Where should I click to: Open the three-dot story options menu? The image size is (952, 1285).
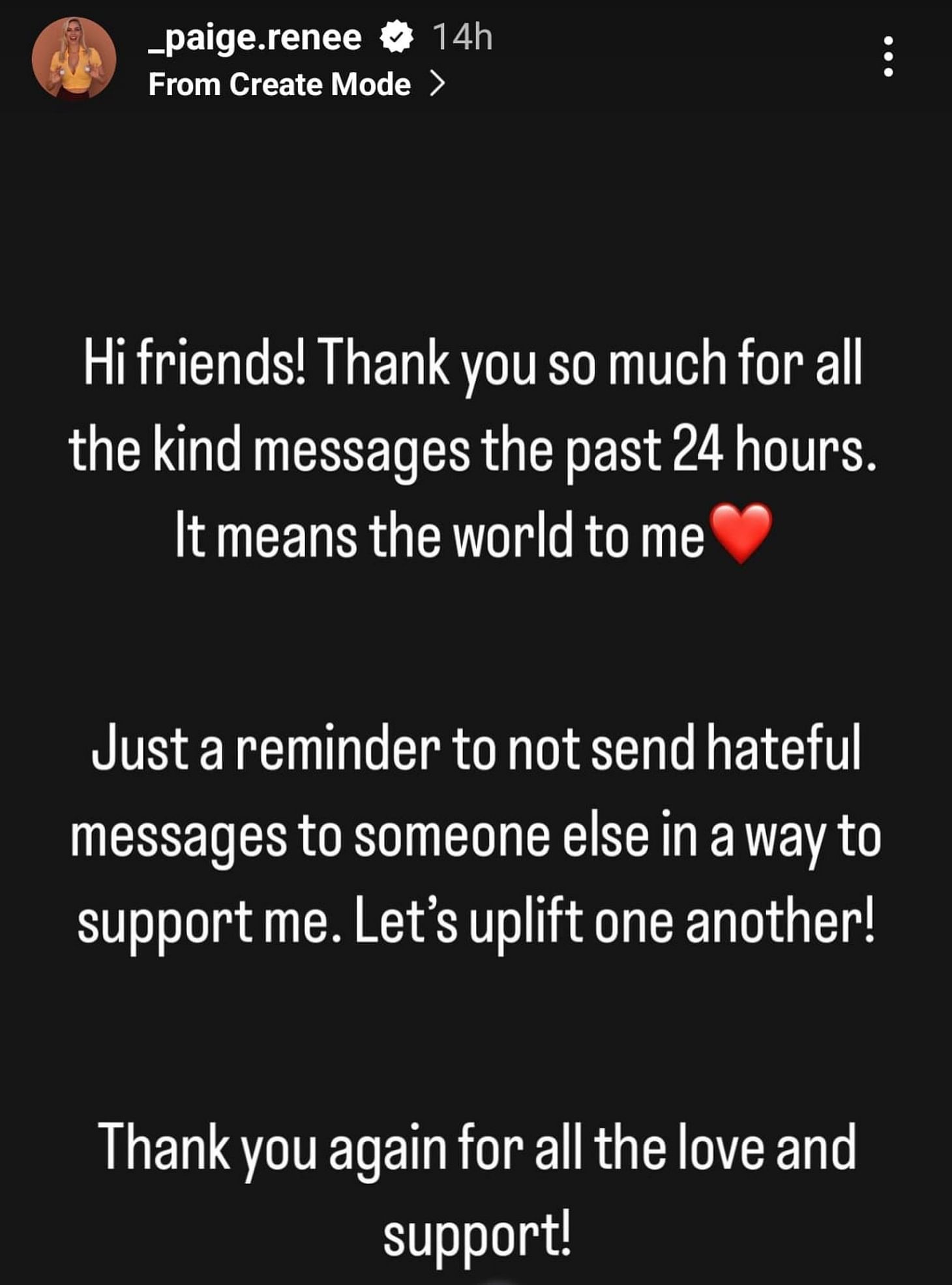click(x=887, y=57)
